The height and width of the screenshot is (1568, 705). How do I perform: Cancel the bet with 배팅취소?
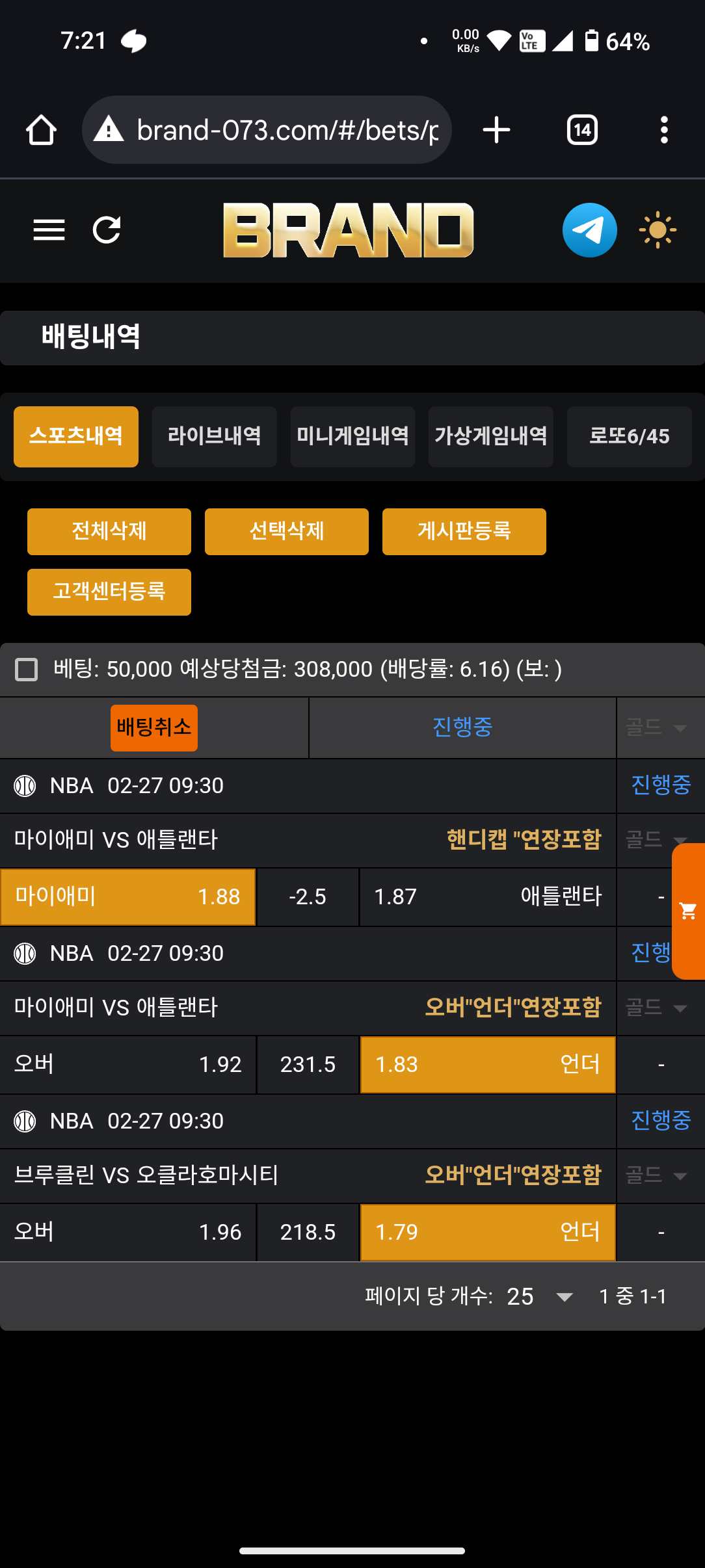[154, 727]
